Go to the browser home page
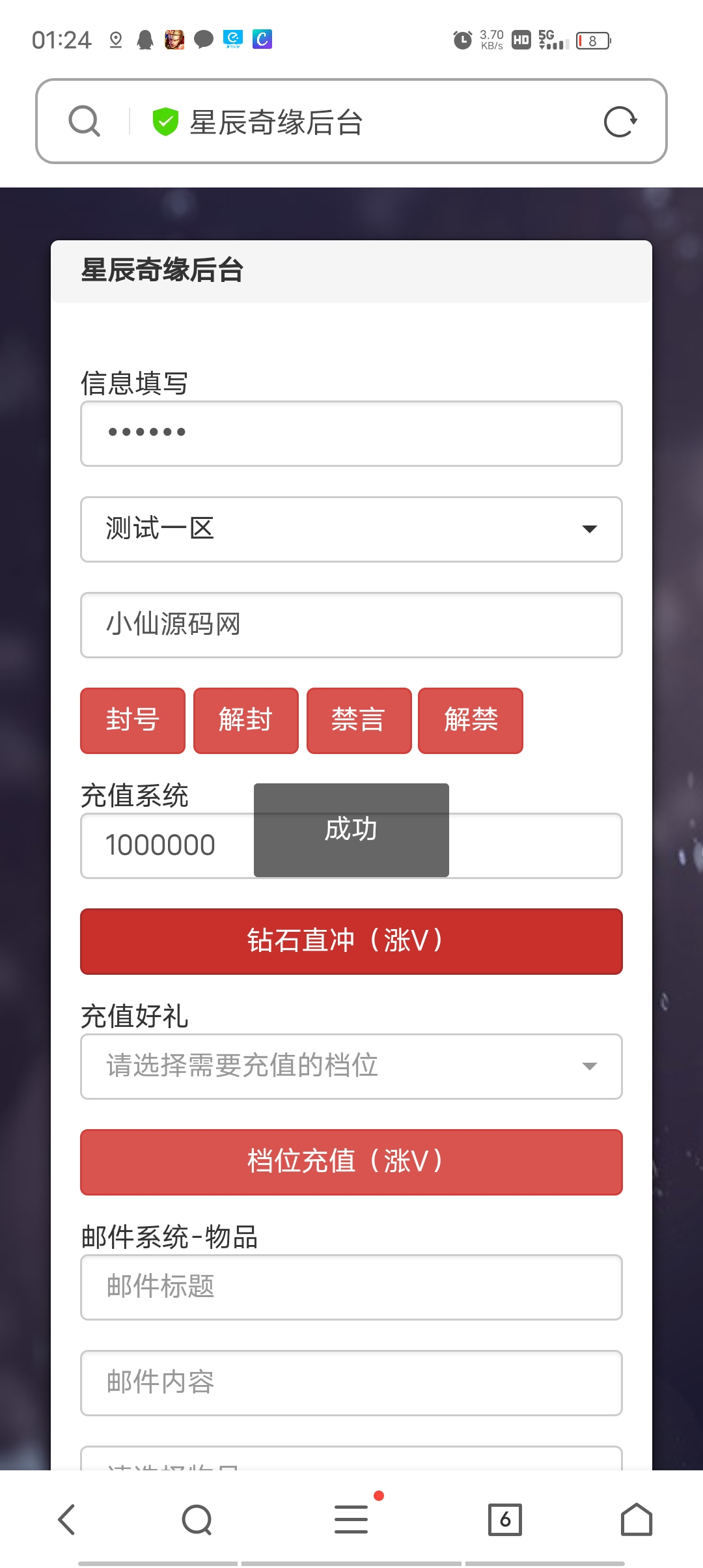The width and height of the screenshot is (703, 1568). (x=637, y=1519)
